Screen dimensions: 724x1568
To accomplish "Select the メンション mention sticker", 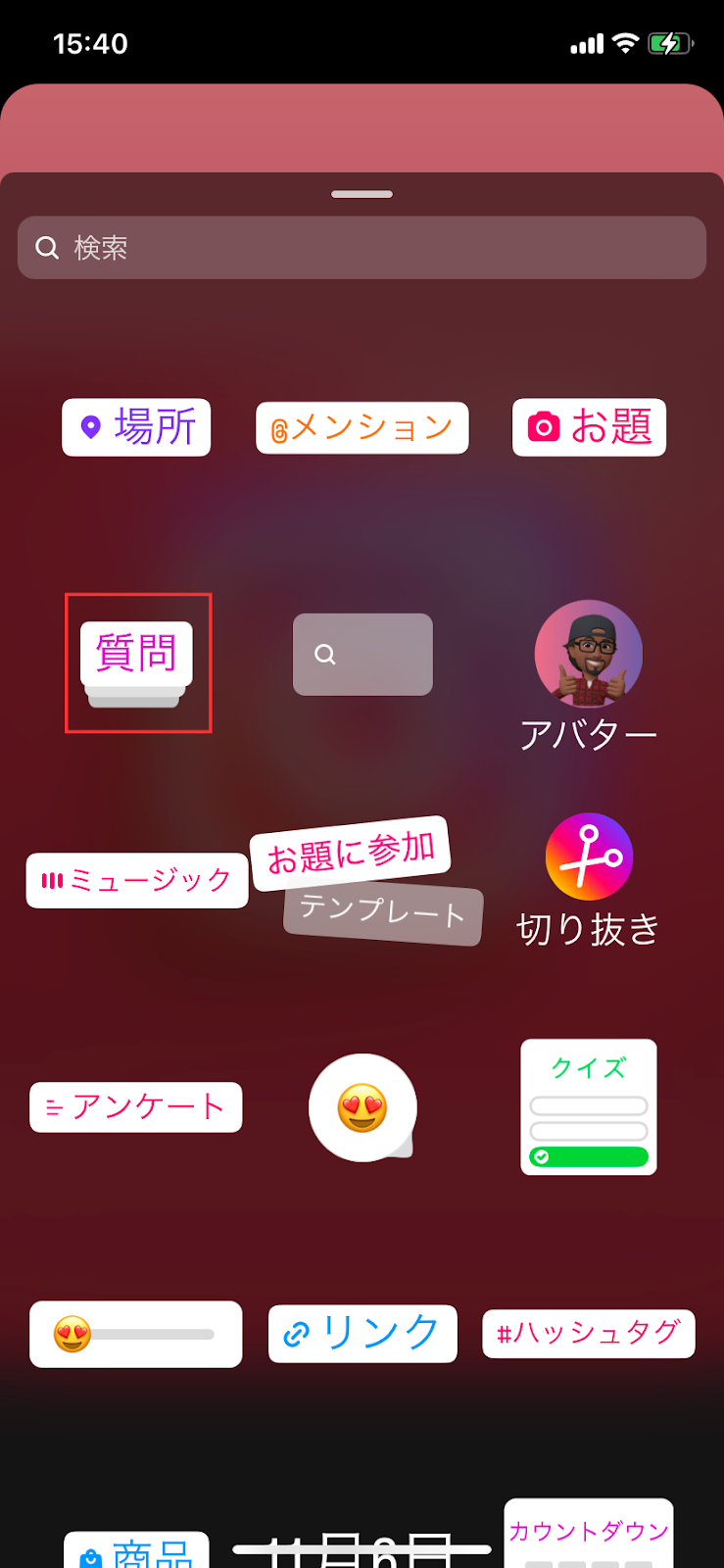I will 362,428.
